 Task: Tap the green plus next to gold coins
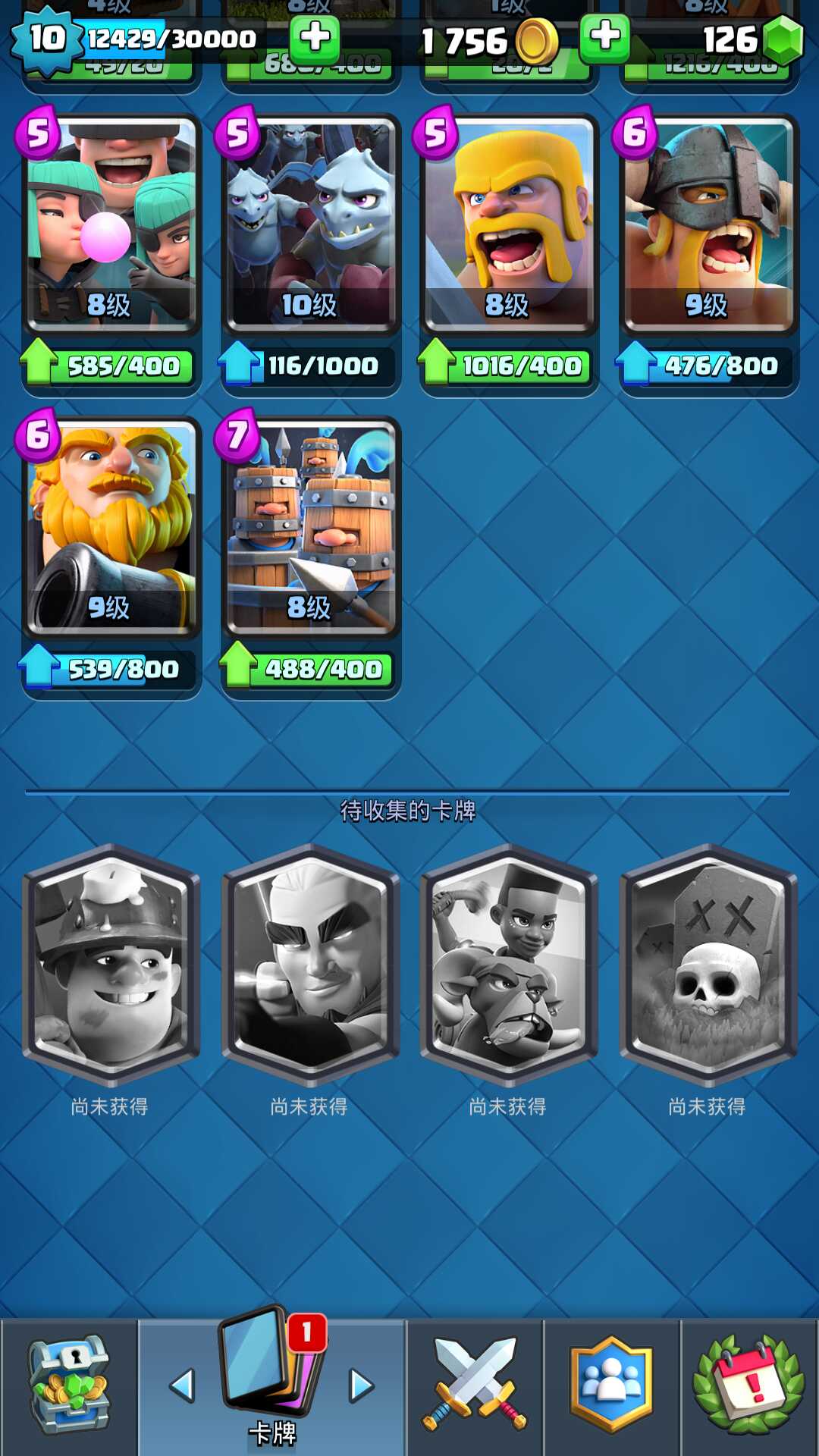click(604, 38)
